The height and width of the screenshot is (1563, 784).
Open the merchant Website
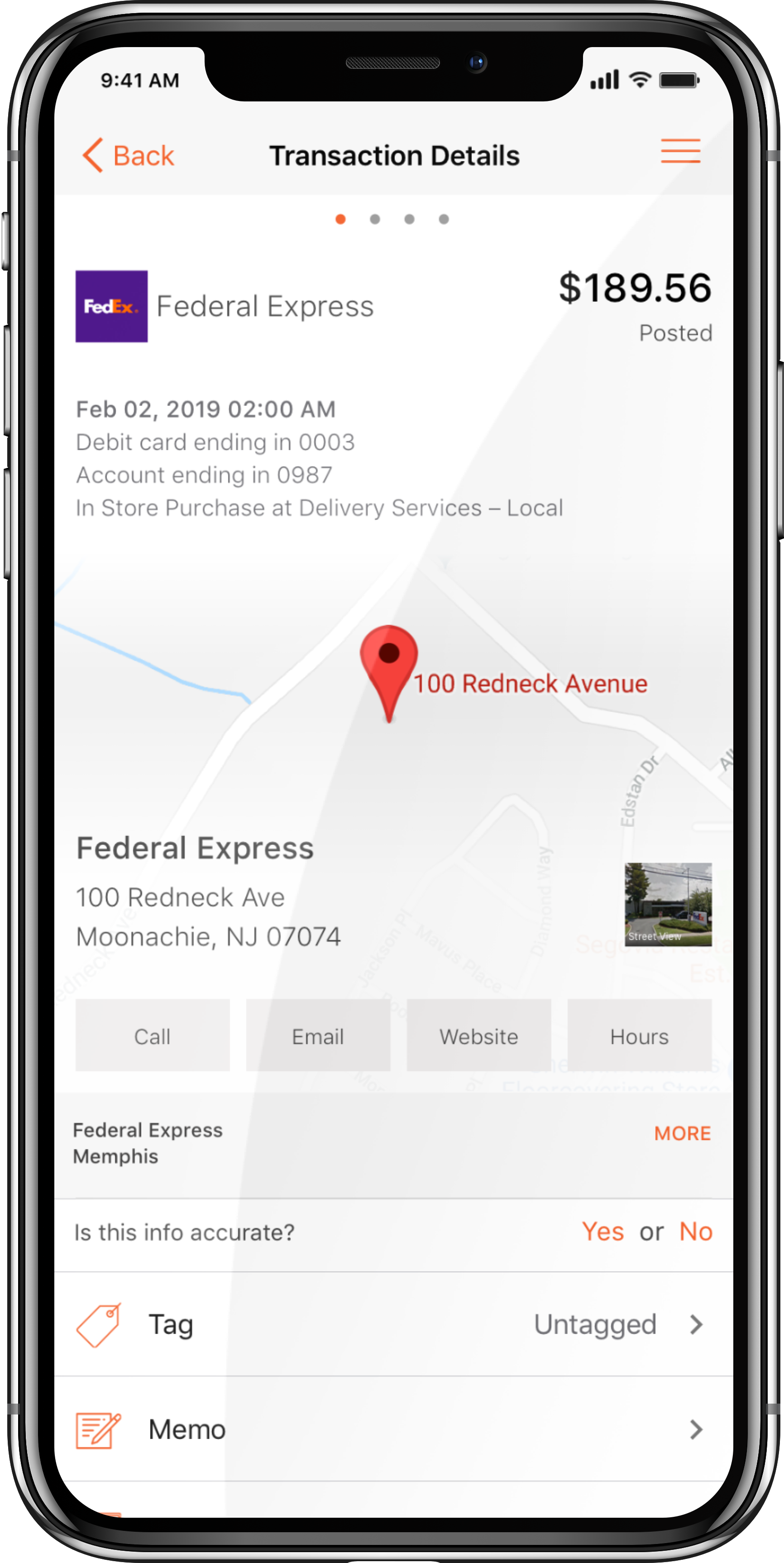pyautogui.click(x=479, y=1036)
